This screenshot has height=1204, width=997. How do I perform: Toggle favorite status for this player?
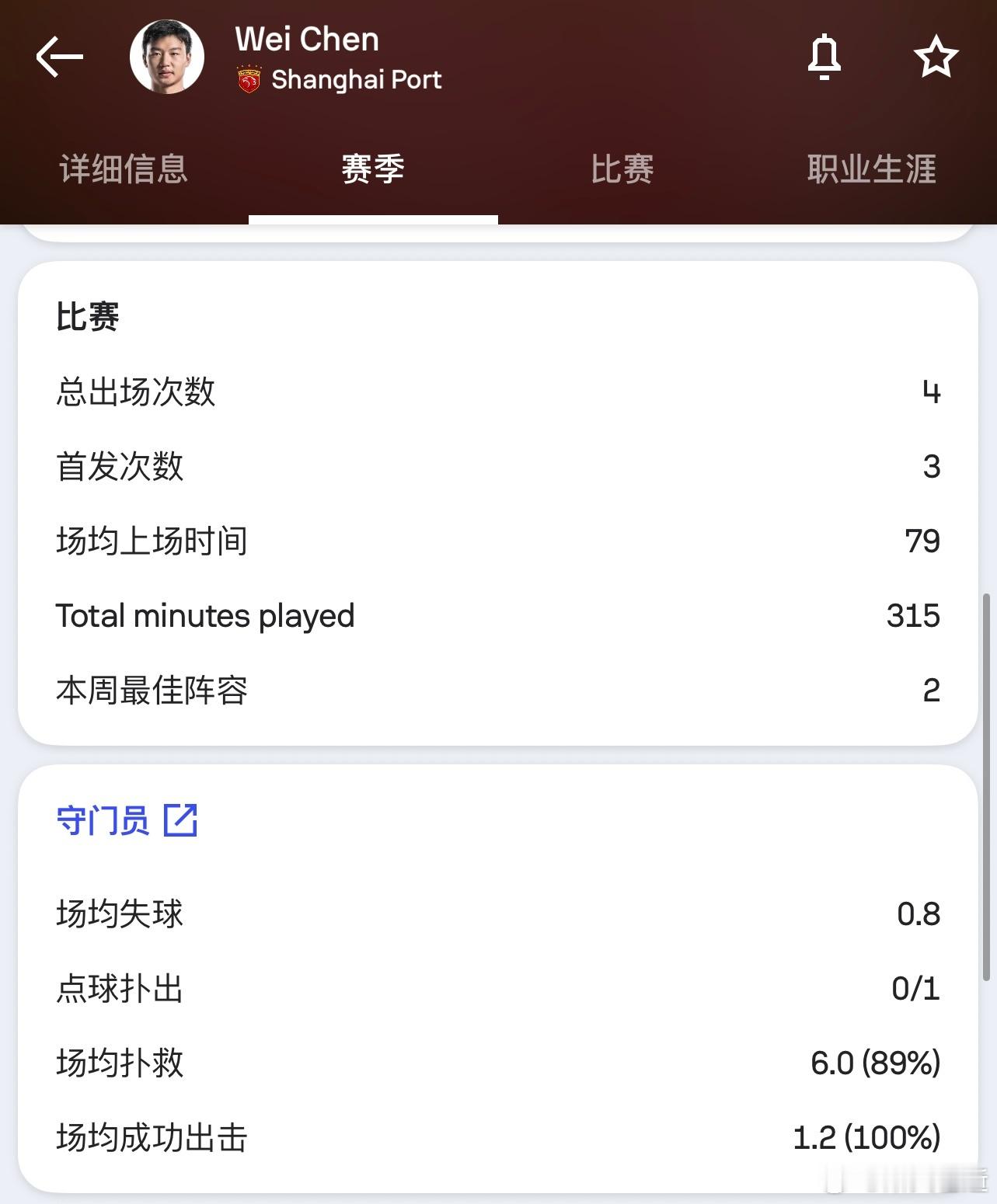point(936,57)
